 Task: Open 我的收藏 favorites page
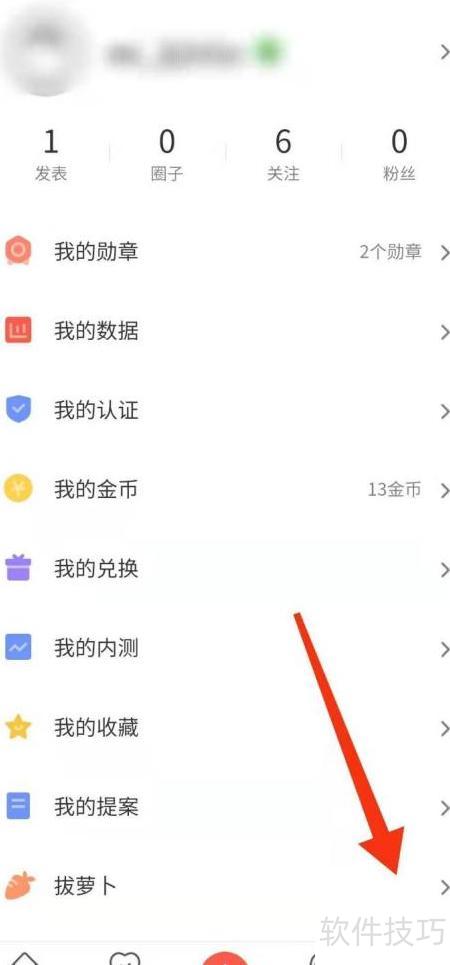click(225, 727)
